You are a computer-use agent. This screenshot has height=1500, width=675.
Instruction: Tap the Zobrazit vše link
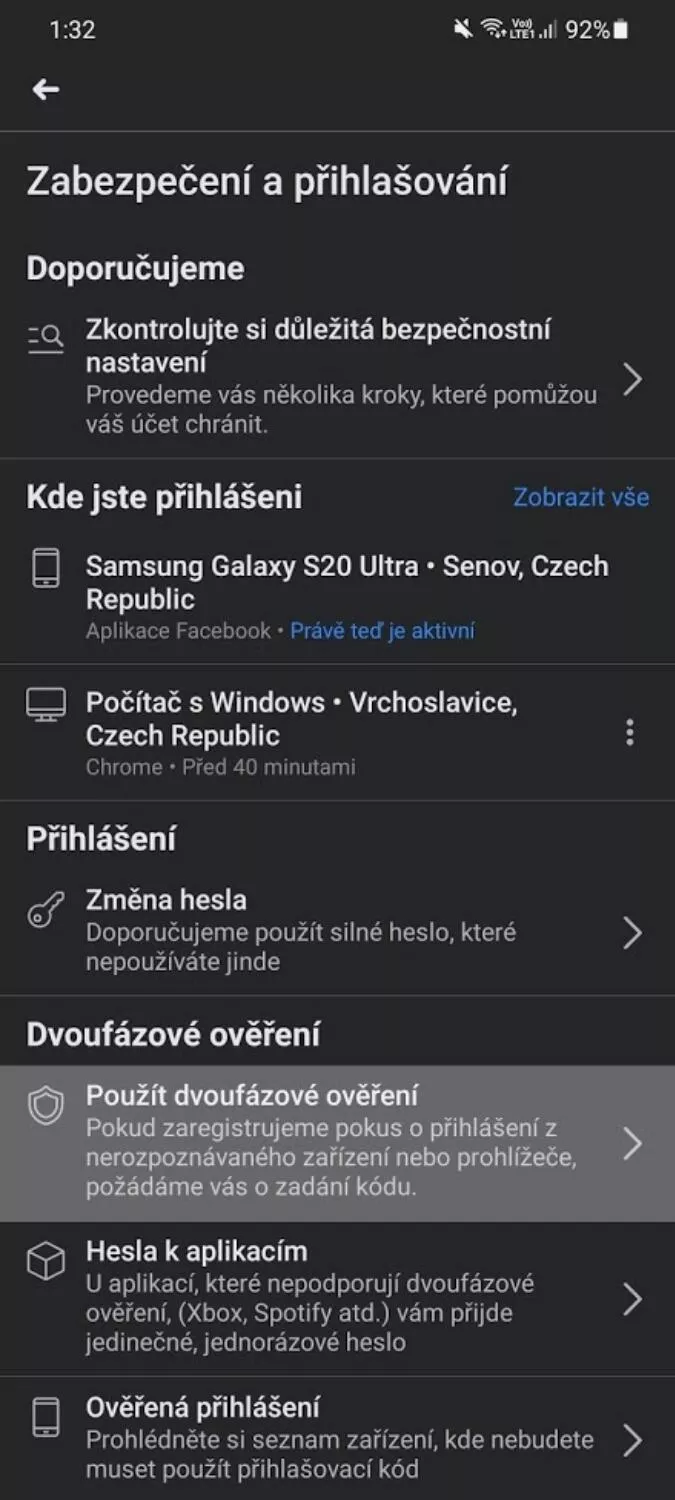581,497
